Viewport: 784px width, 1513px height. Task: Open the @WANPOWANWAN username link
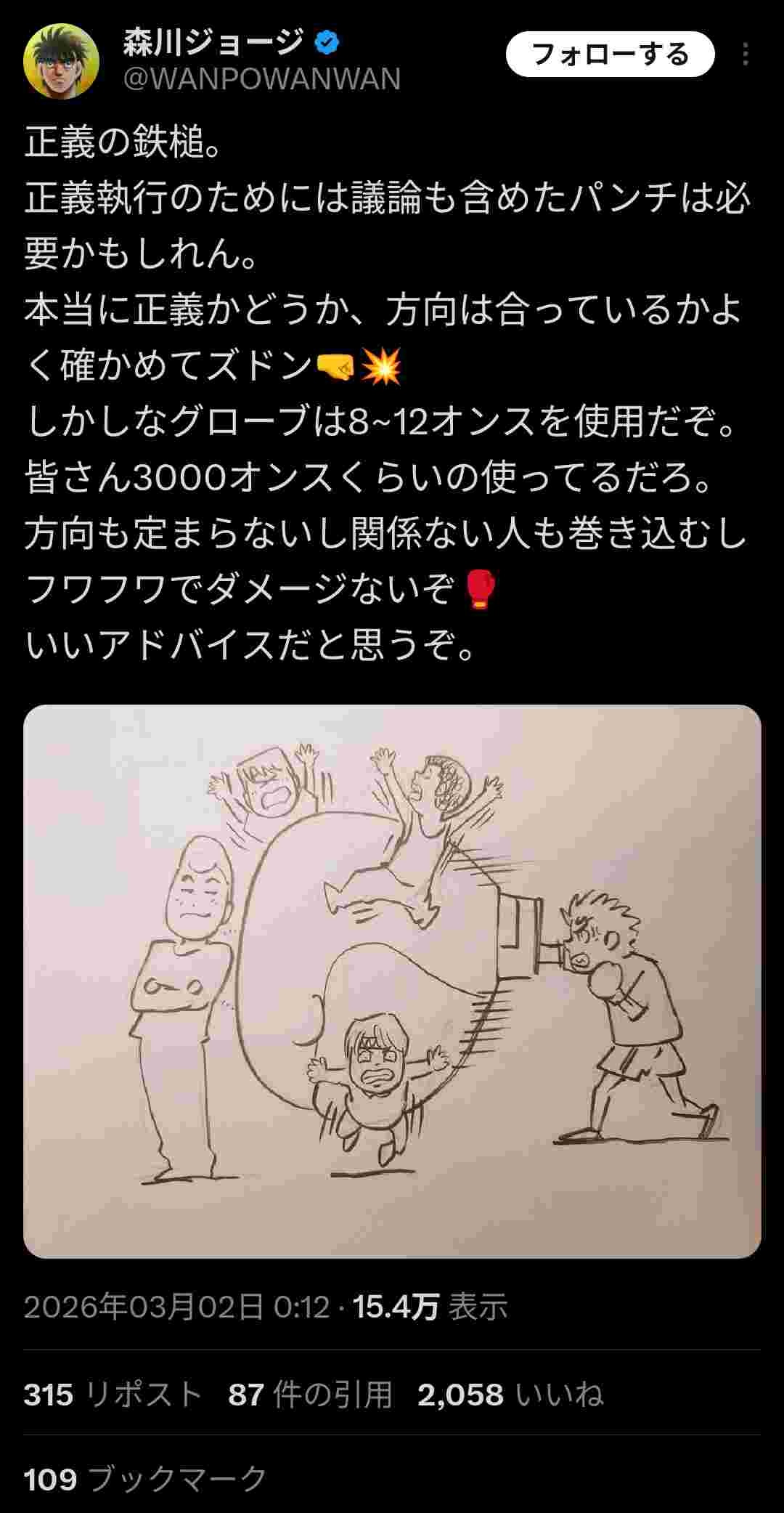tap(261, 78)
